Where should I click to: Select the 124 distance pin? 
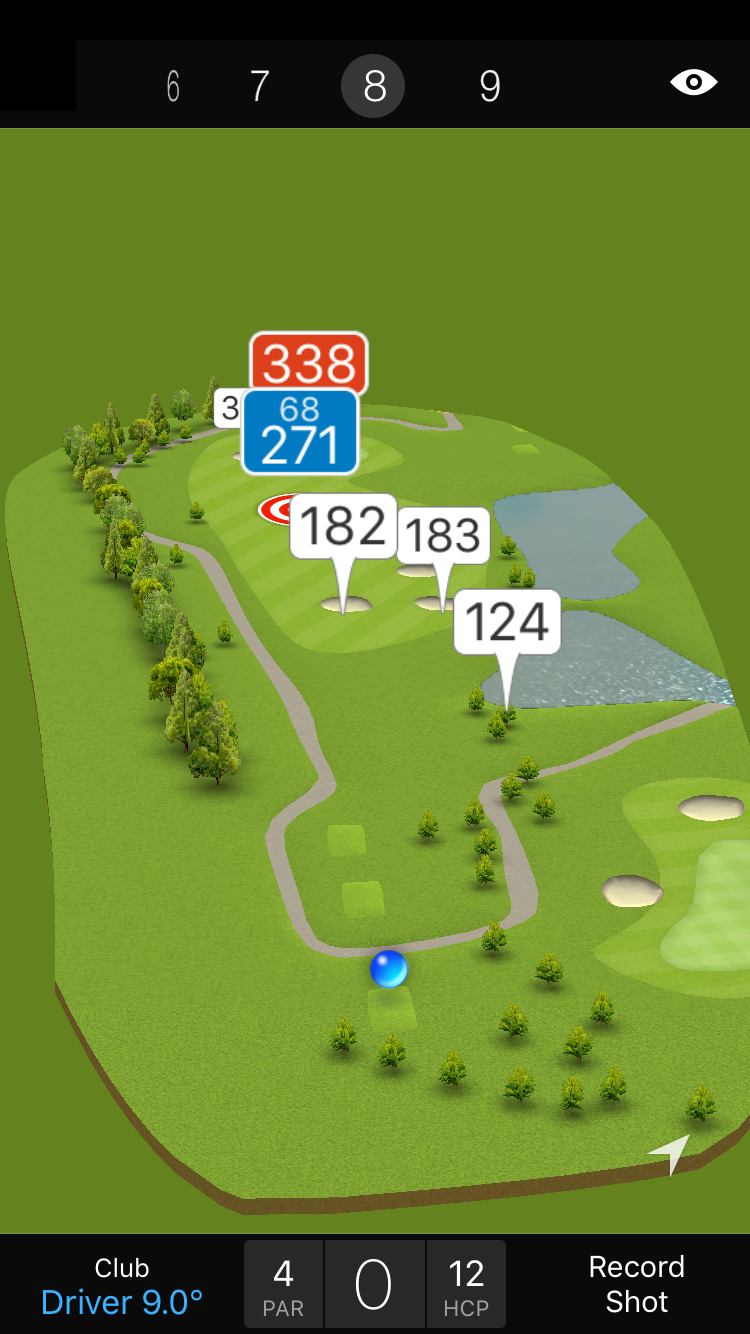507,622
